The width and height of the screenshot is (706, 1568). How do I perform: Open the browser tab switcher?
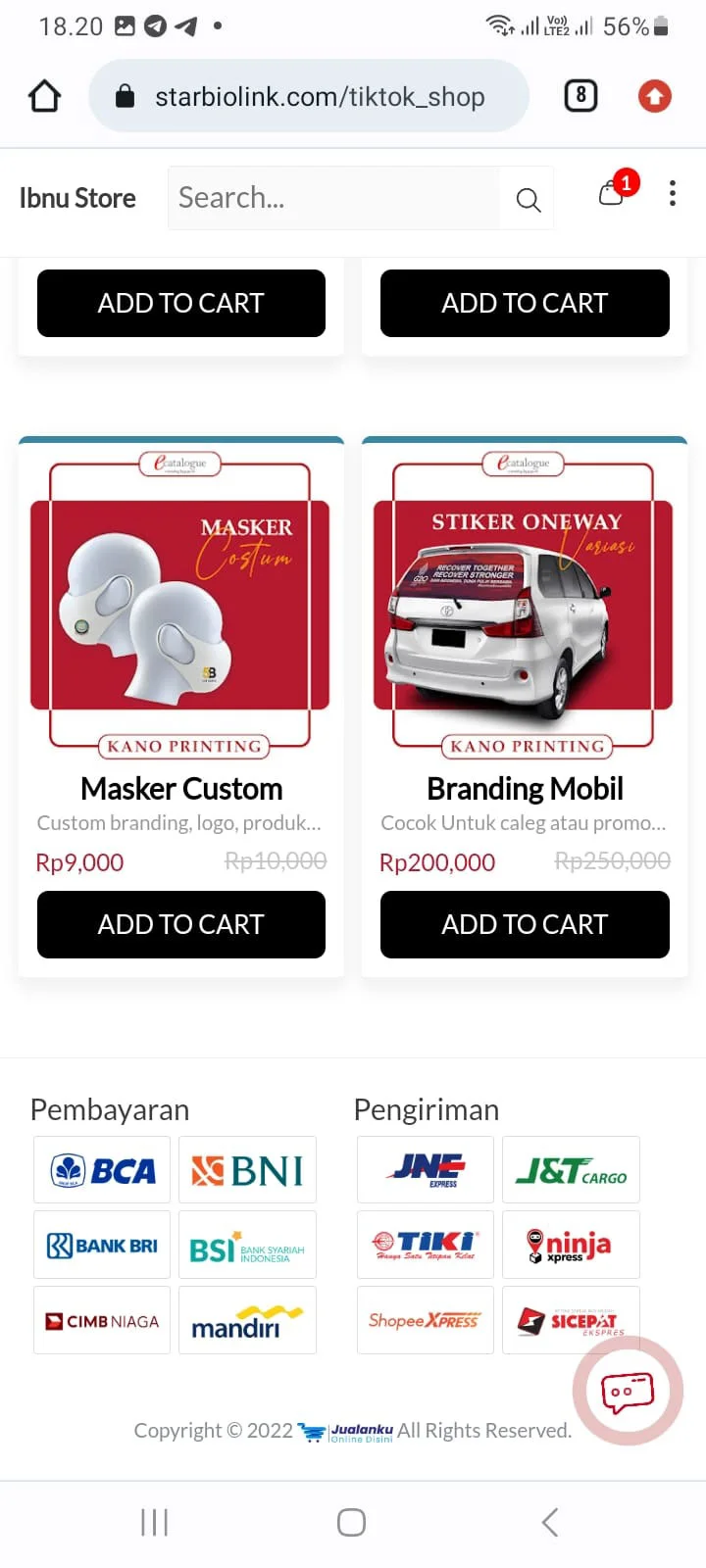coord(580,95)
